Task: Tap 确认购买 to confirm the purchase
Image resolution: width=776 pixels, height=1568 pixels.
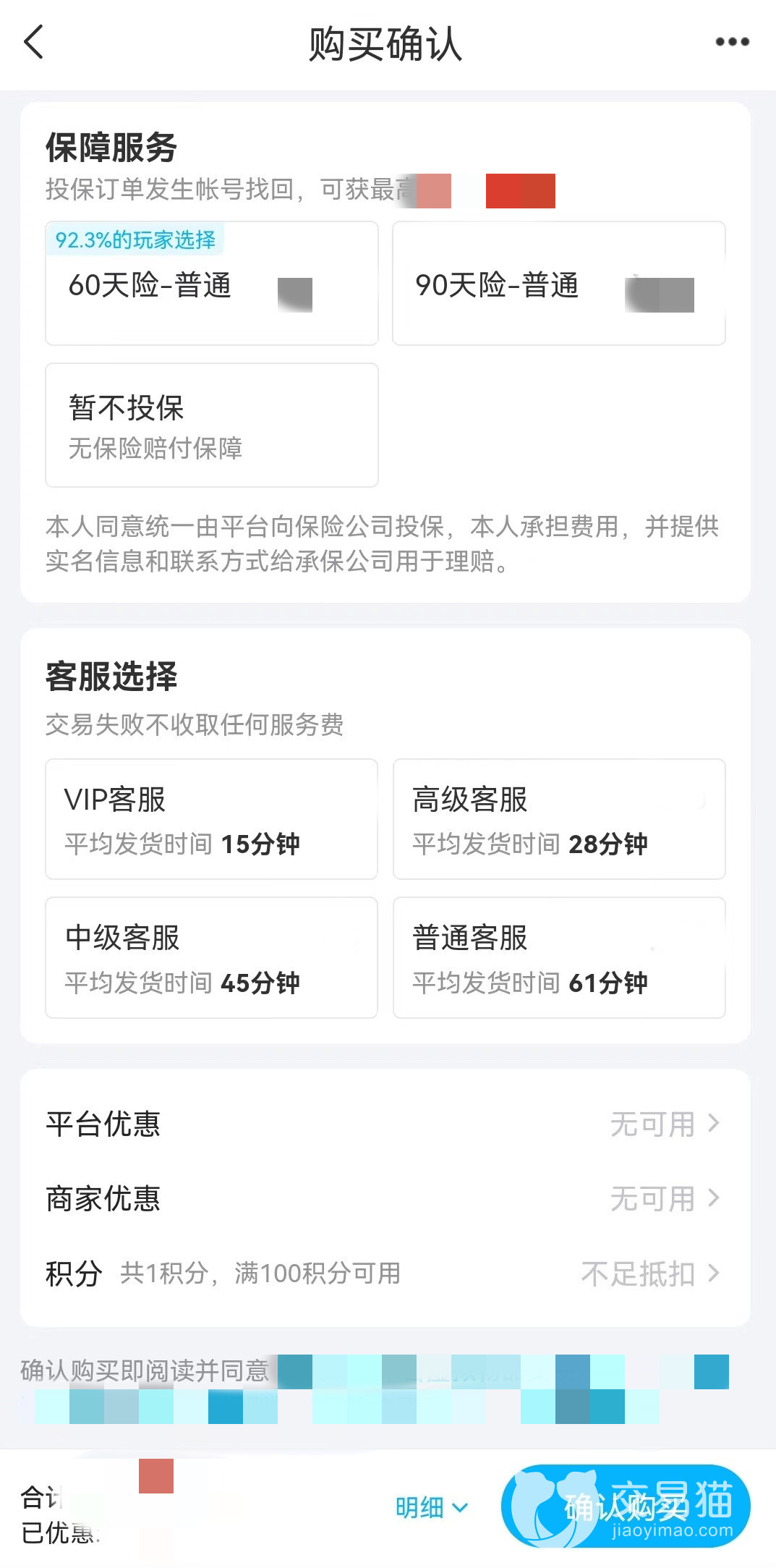Action: [626, 1506]
